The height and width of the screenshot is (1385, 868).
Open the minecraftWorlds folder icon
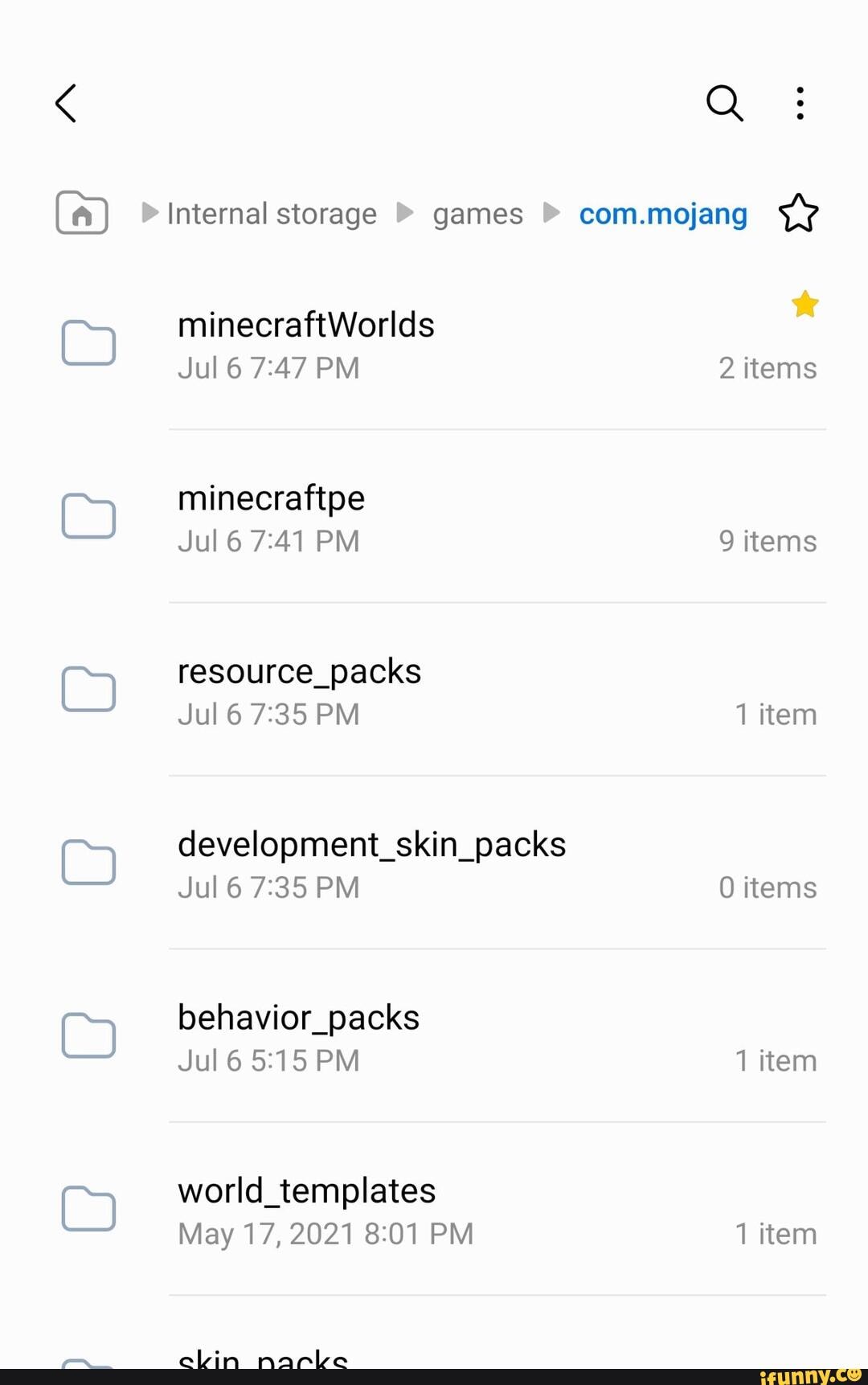click(88, 342)
